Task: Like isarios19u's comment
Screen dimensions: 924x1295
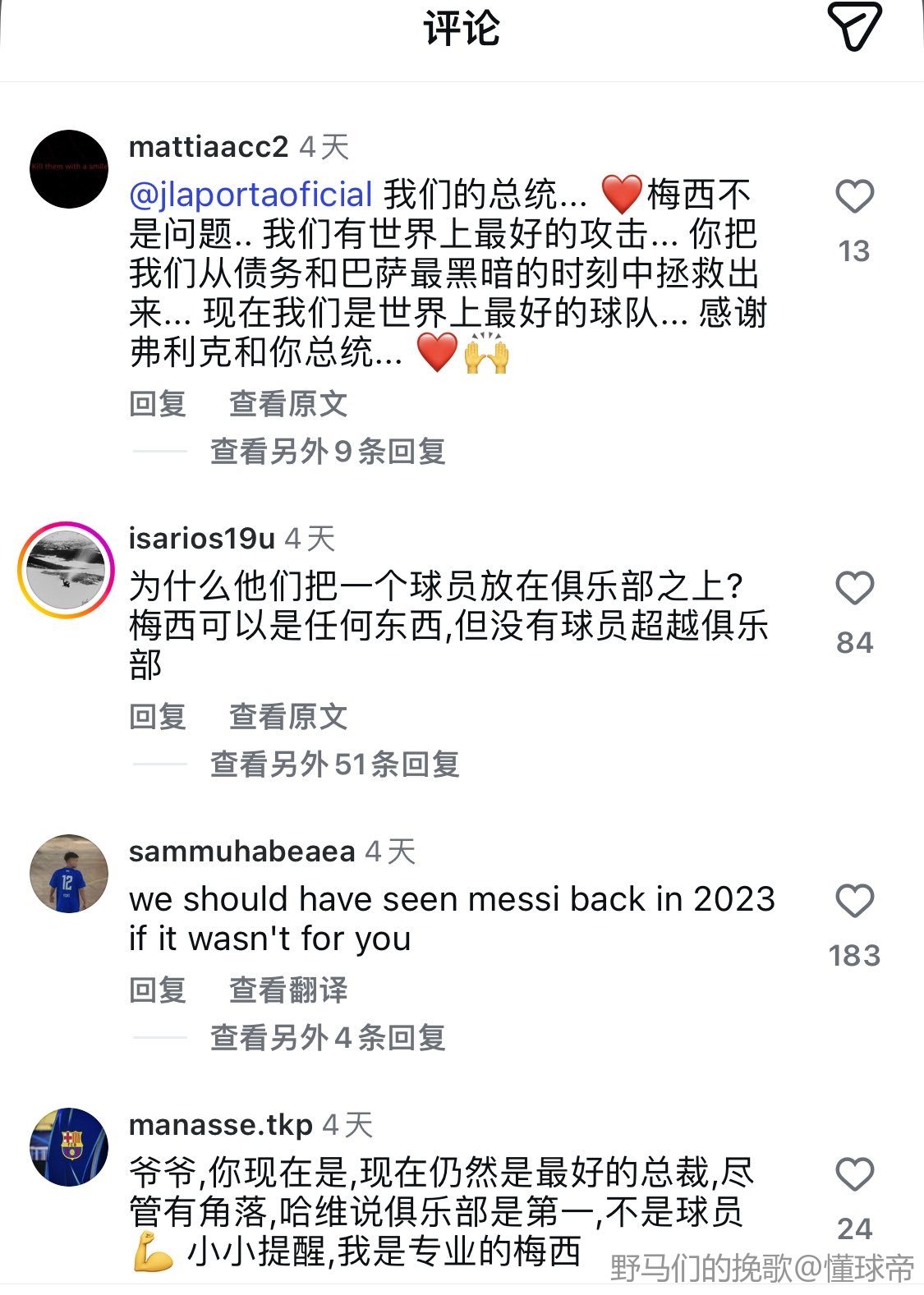Action: pos(854,589)
